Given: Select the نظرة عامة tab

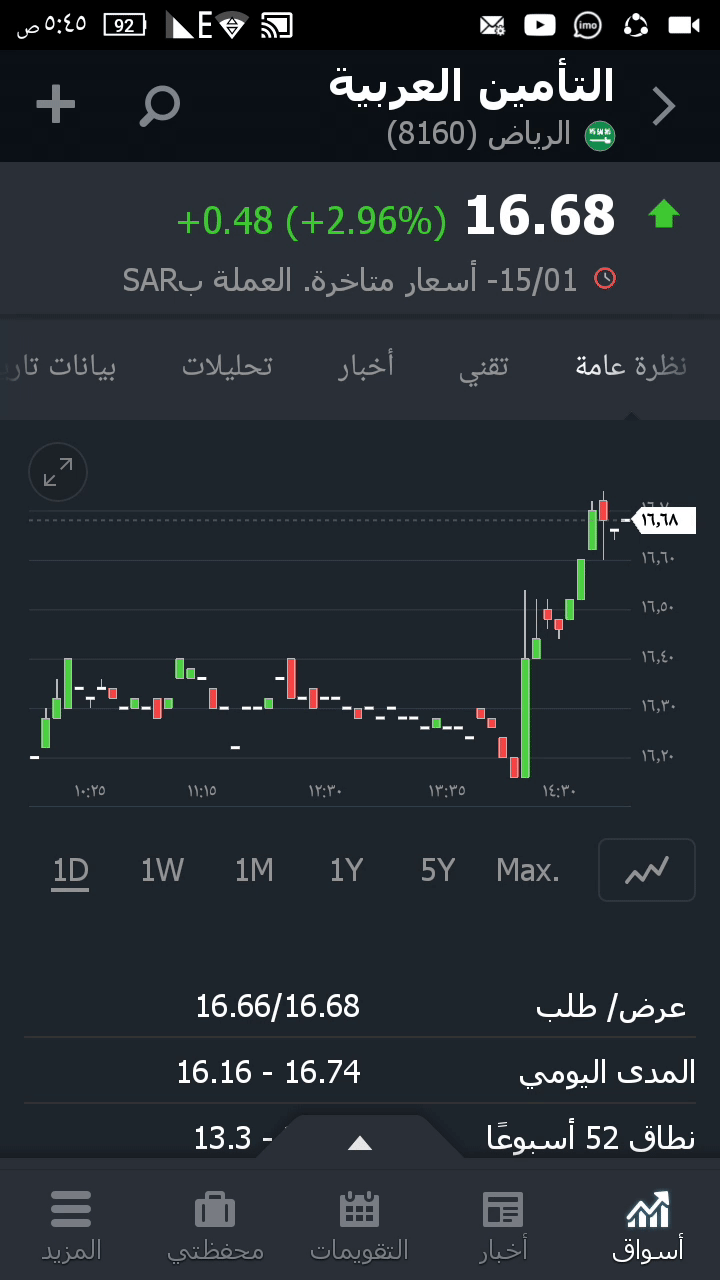Looking at the screenshot, I should pos(631,366).
